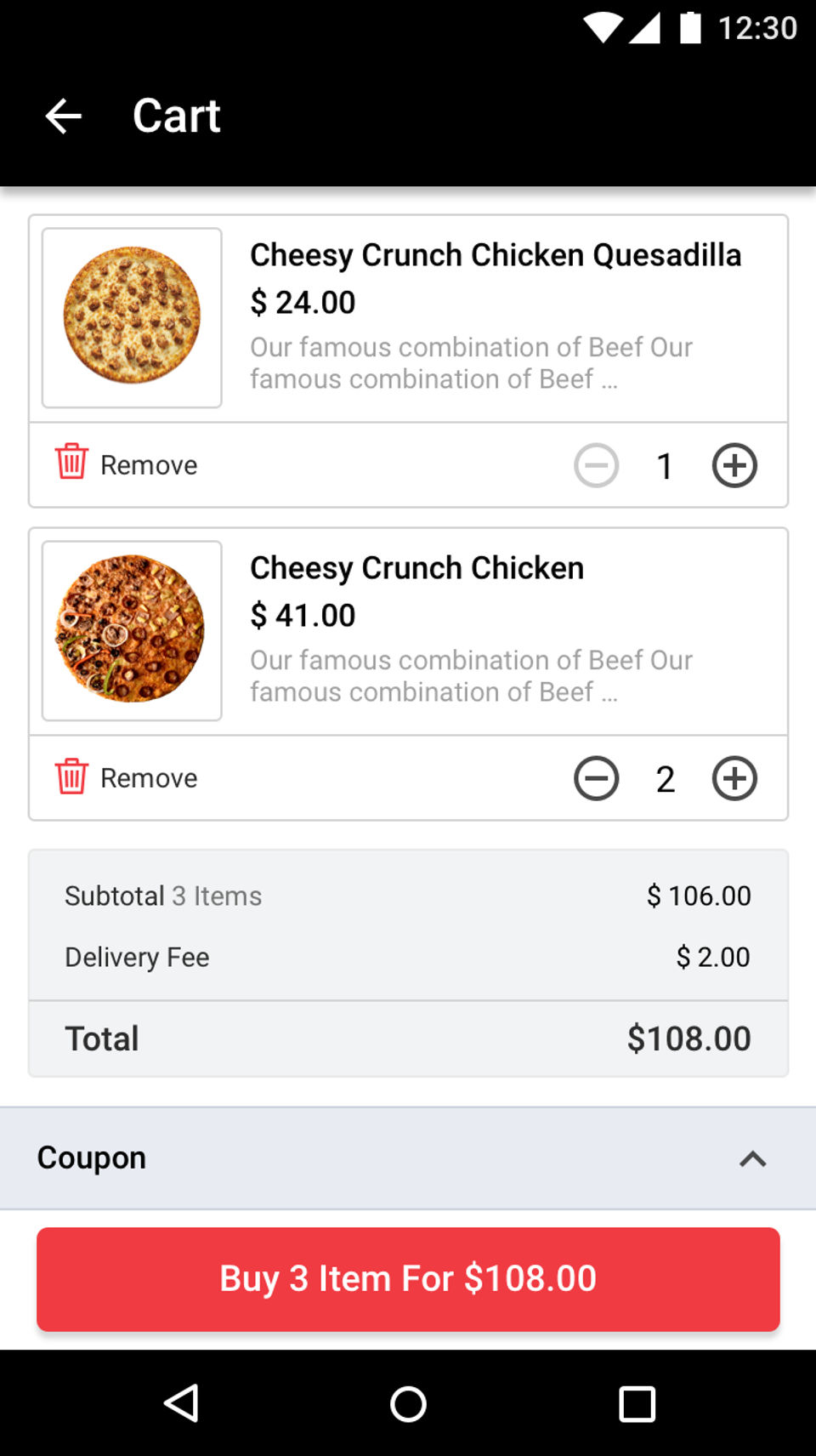Open the $41.00 Cheesy Crunch Chicken image
Screen dimensions: 816x1456
coord(132,630)
